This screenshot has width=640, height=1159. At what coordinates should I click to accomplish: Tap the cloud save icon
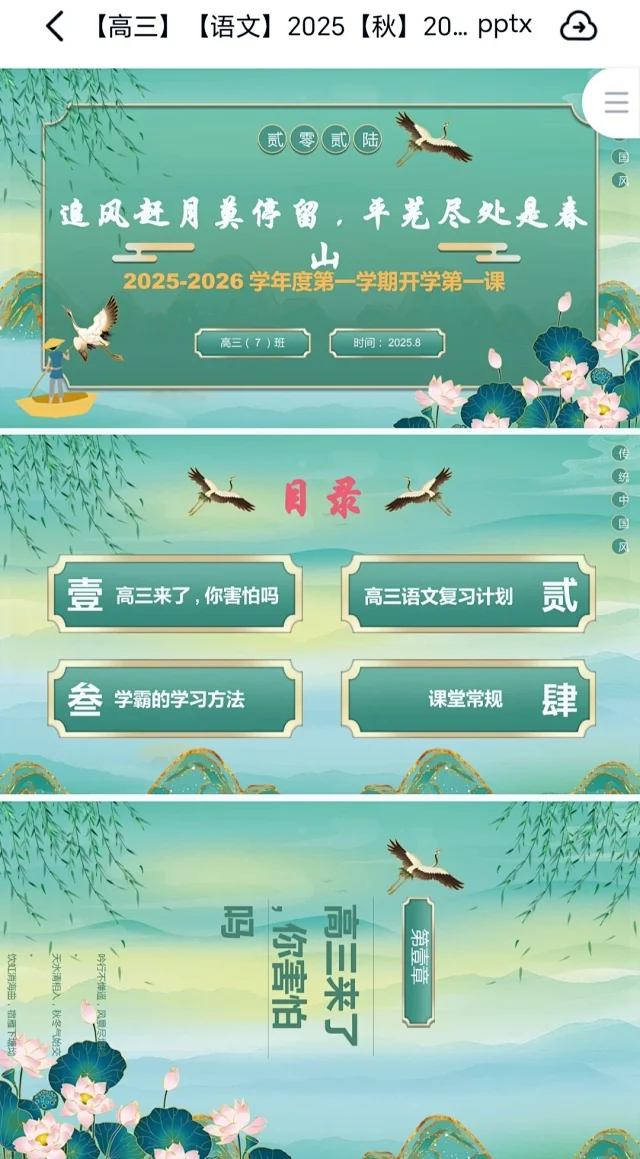tap(578, 27)
